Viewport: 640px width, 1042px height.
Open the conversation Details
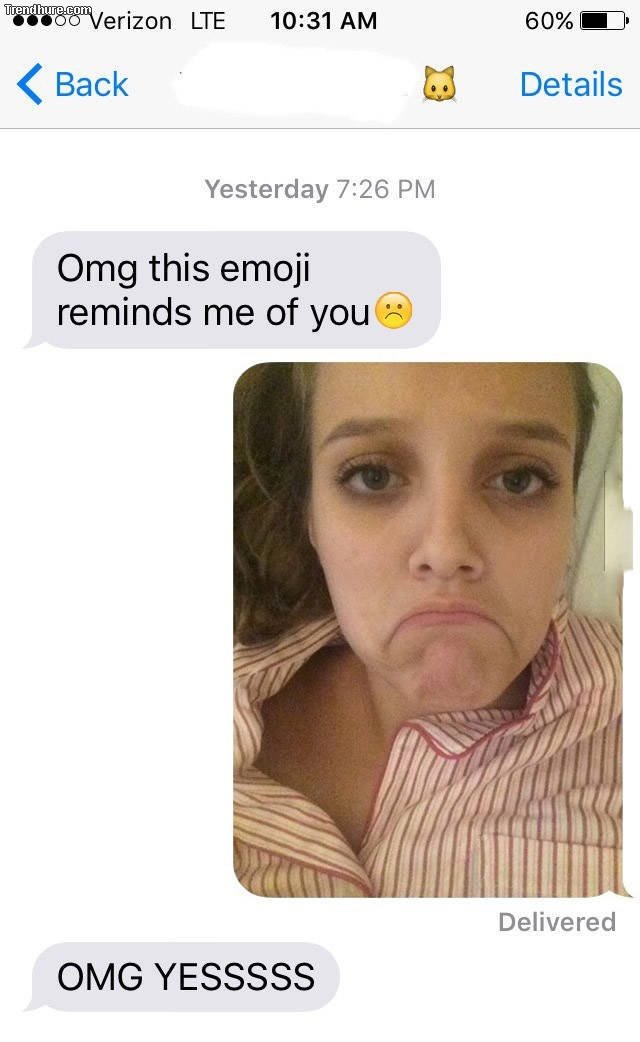click(570, 85)
